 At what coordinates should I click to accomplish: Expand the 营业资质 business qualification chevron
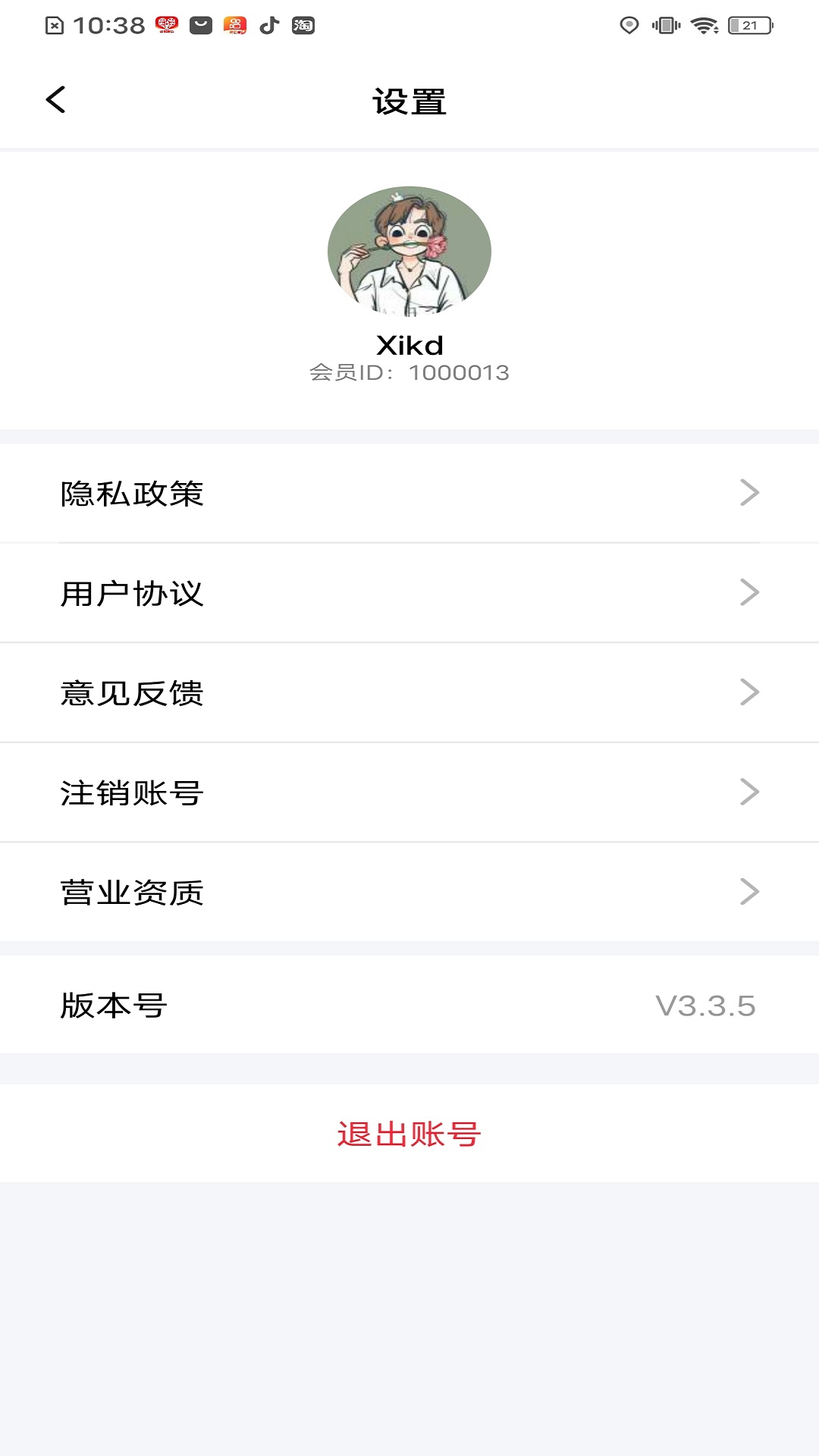click(x=749, y=892)
